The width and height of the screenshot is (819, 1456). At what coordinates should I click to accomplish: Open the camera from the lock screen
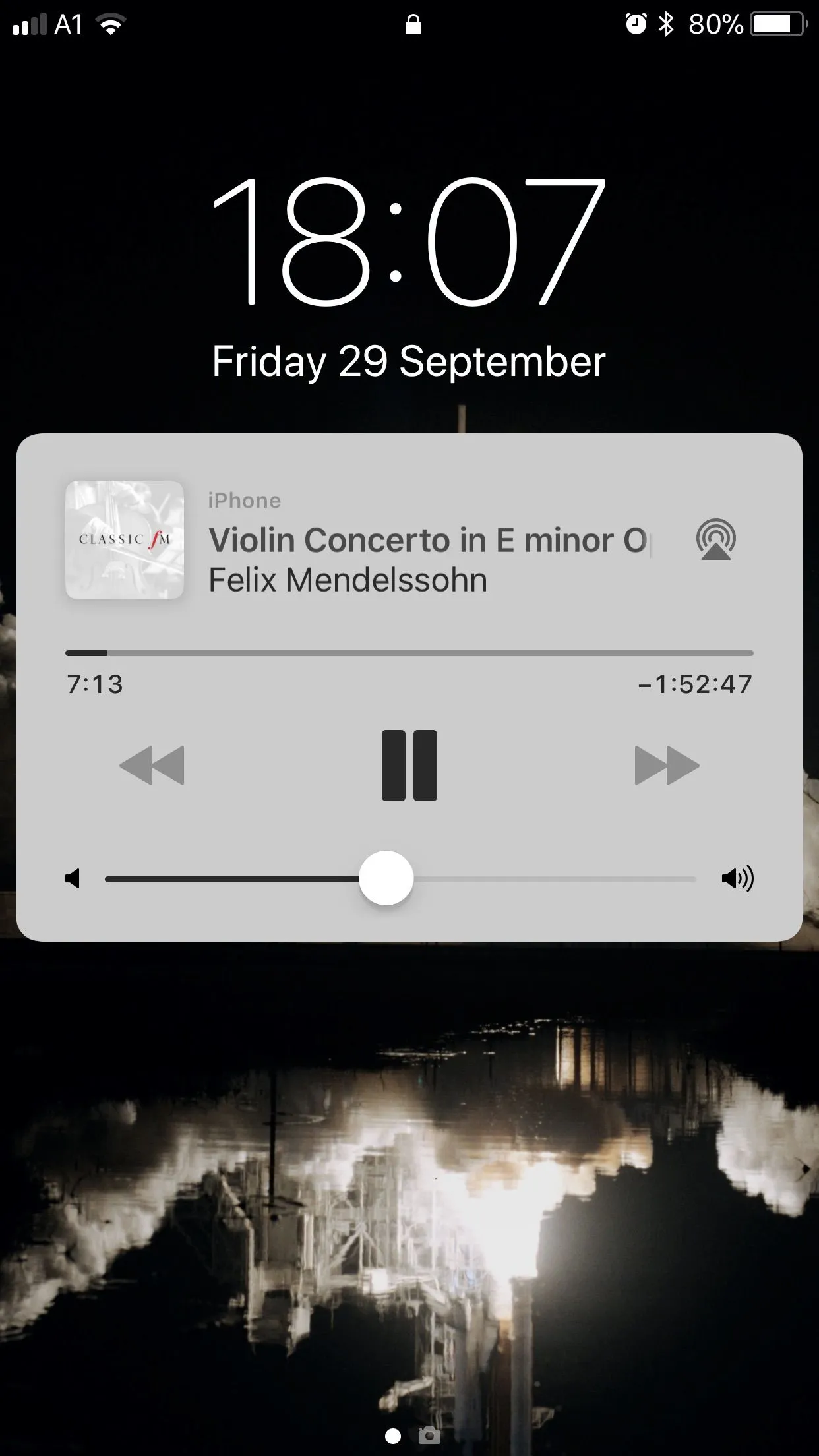pos(429,1436)
